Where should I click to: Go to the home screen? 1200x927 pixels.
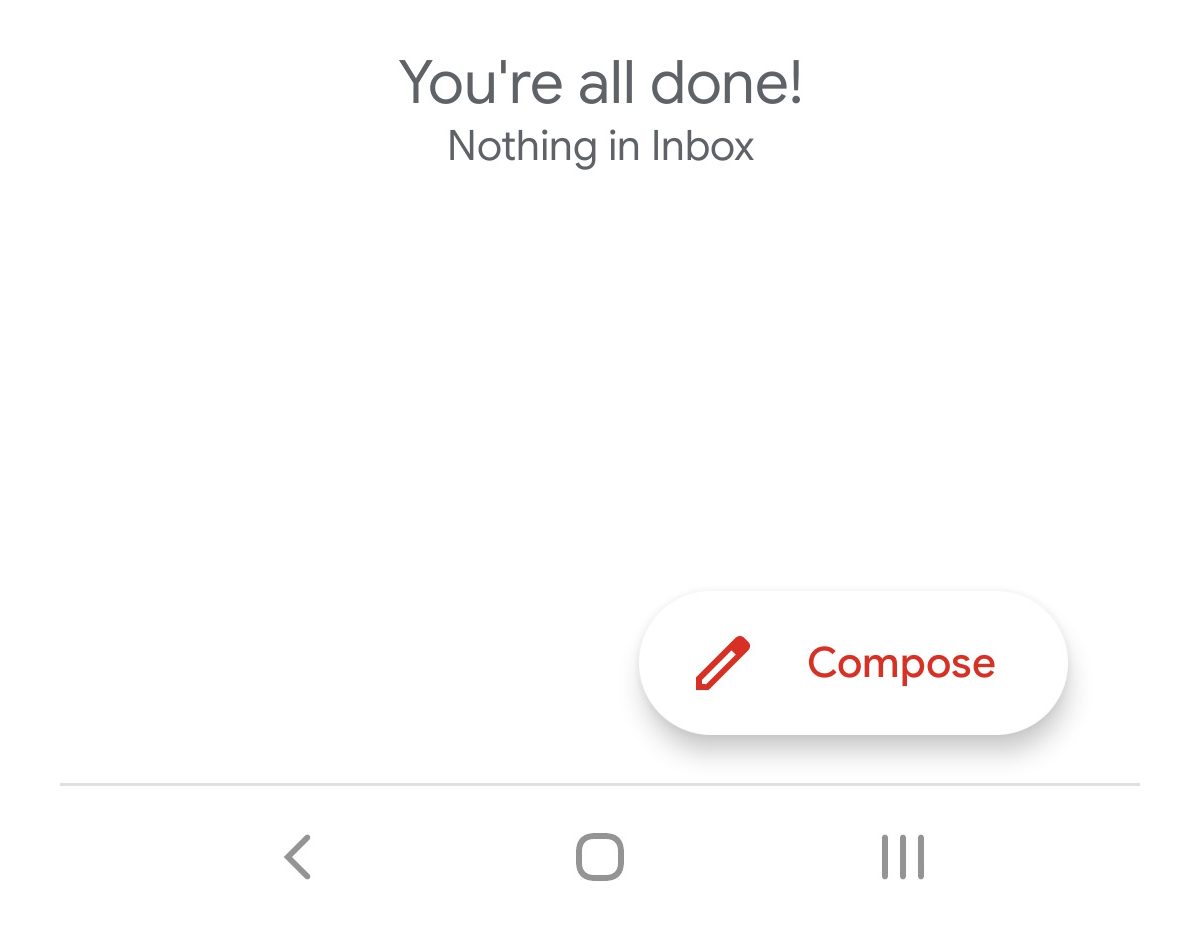click(600, 857)
